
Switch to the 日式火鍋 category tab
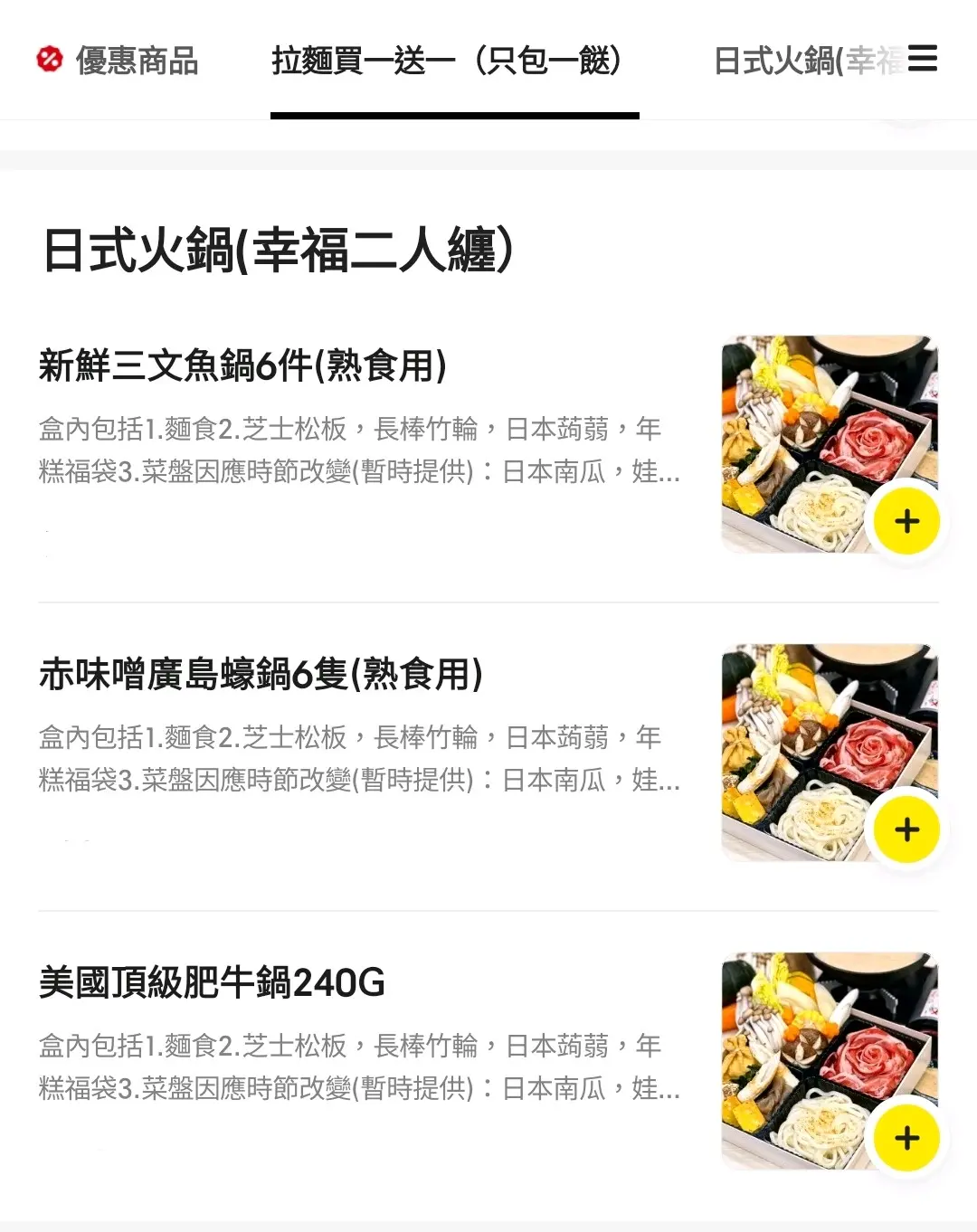coord(796,61)
